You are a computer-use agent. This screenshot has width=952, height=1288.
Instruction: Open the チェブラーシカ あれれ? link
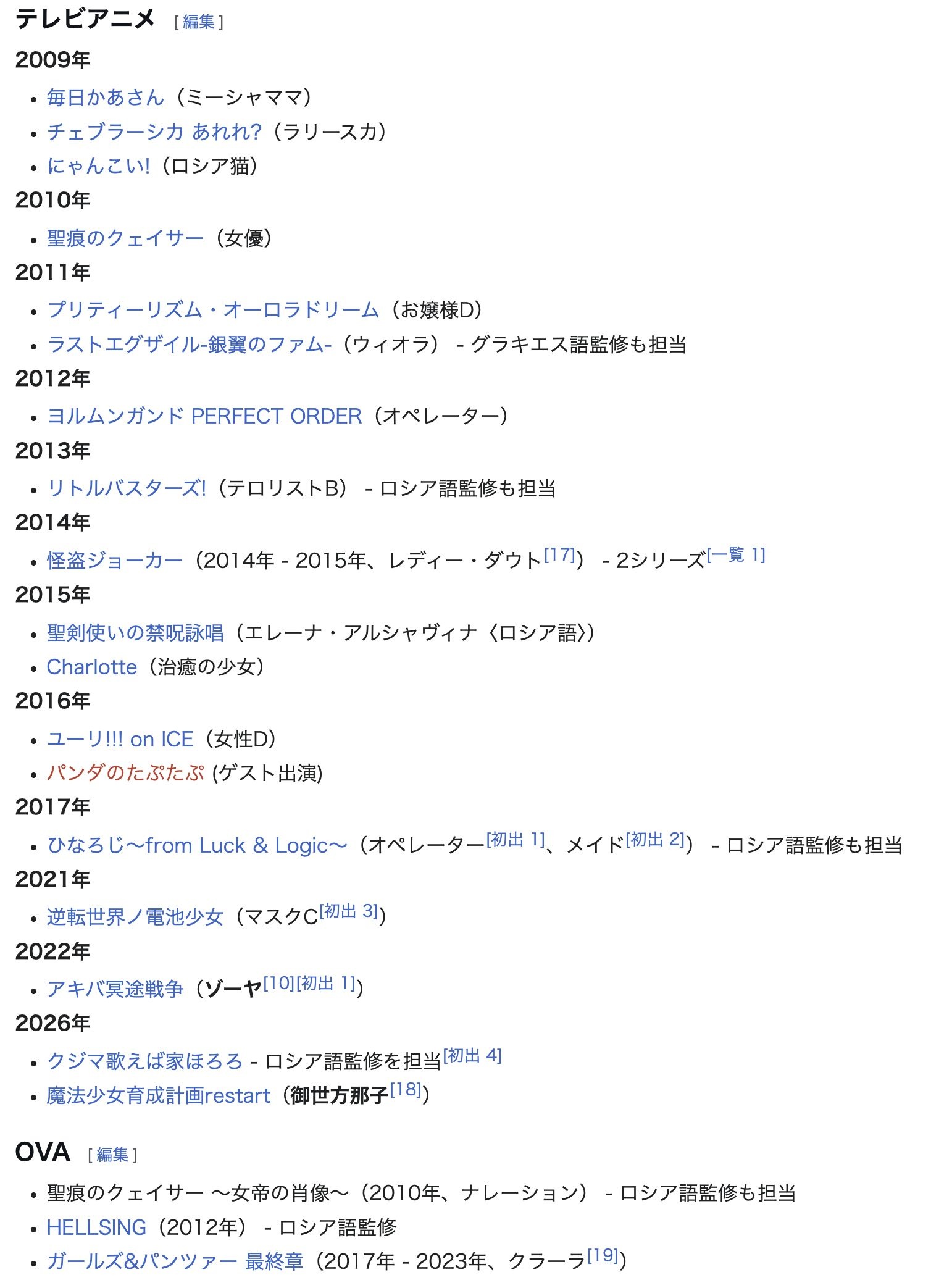pyautogui.click(x=154, y=132)
